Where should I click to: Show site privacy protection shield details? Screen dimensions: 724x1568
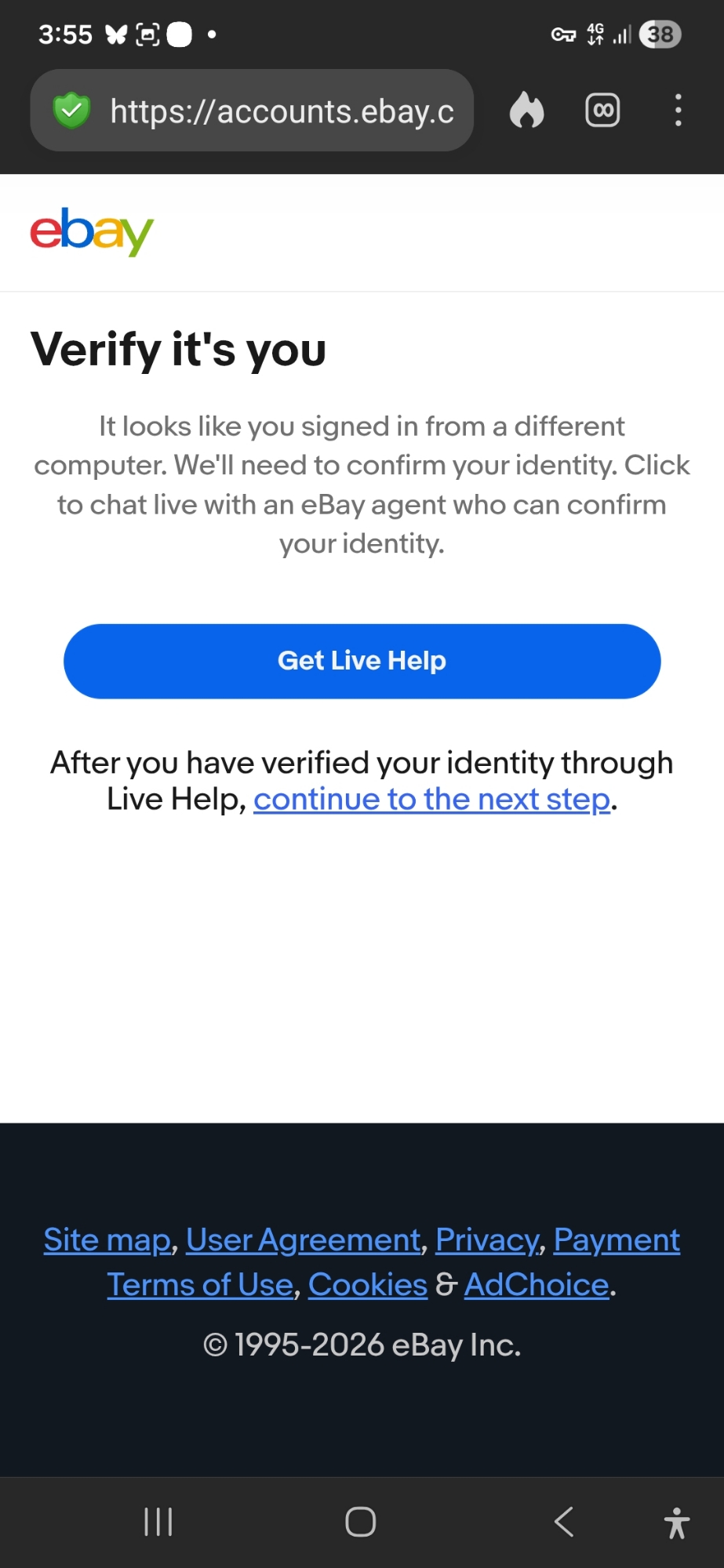click(x=71, y=111)
